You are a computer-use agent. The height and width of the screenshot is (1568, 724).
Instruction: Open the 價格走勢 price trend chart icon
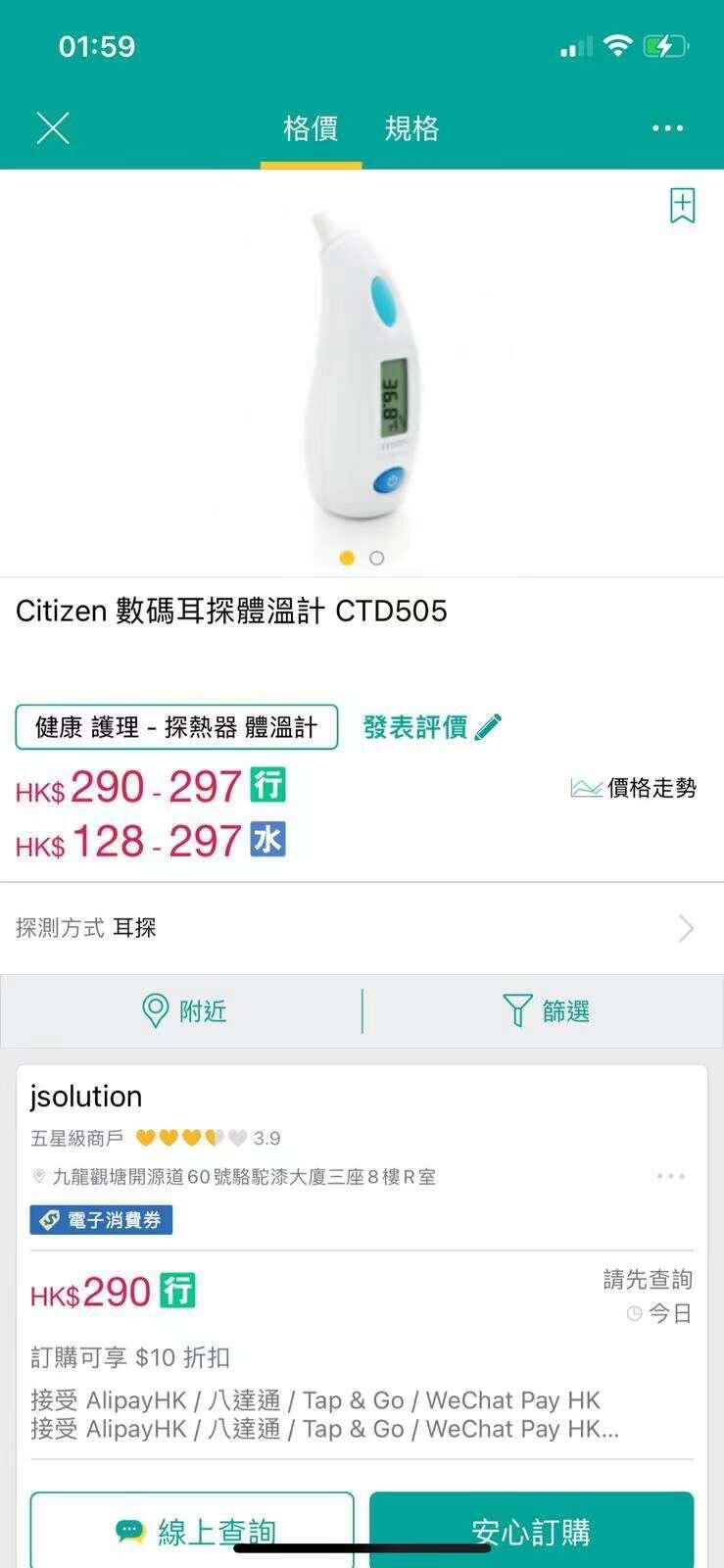point(586,786)
